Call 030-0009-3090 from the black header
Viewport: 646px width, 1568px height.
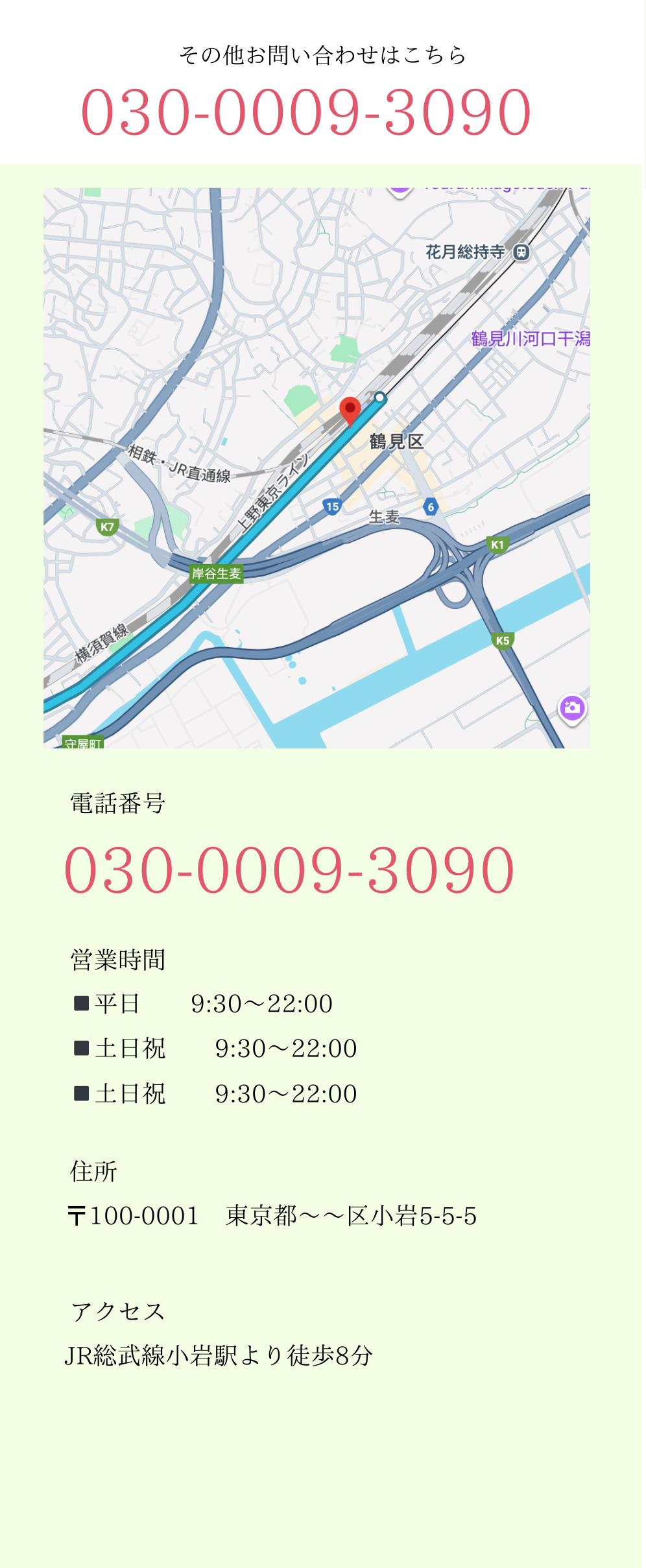coord(305,113)
